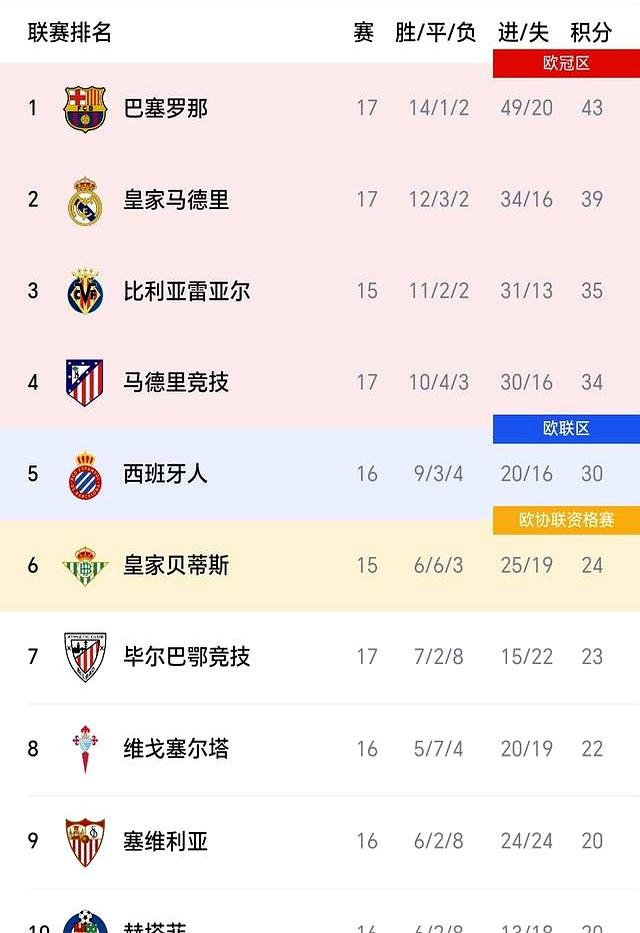The width and height of the screenshot is (640, 933).
Task: View 马德里竞技 team details
Action: pos(176,382)
